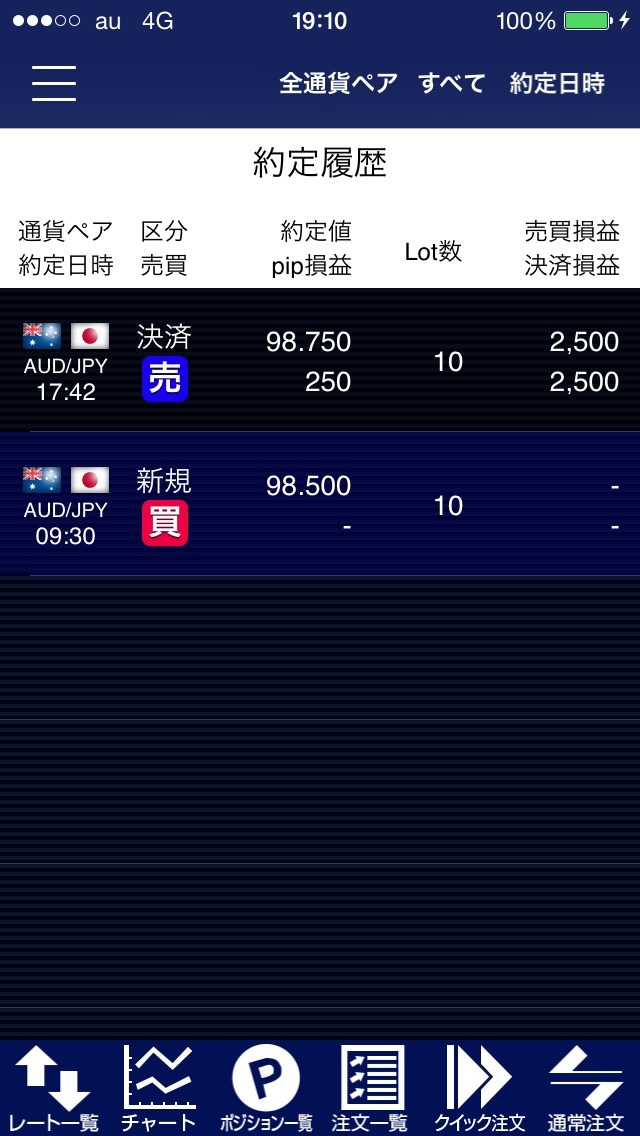
Task: Open the クイック注文 tab
Action: [x=479, y=1089]
